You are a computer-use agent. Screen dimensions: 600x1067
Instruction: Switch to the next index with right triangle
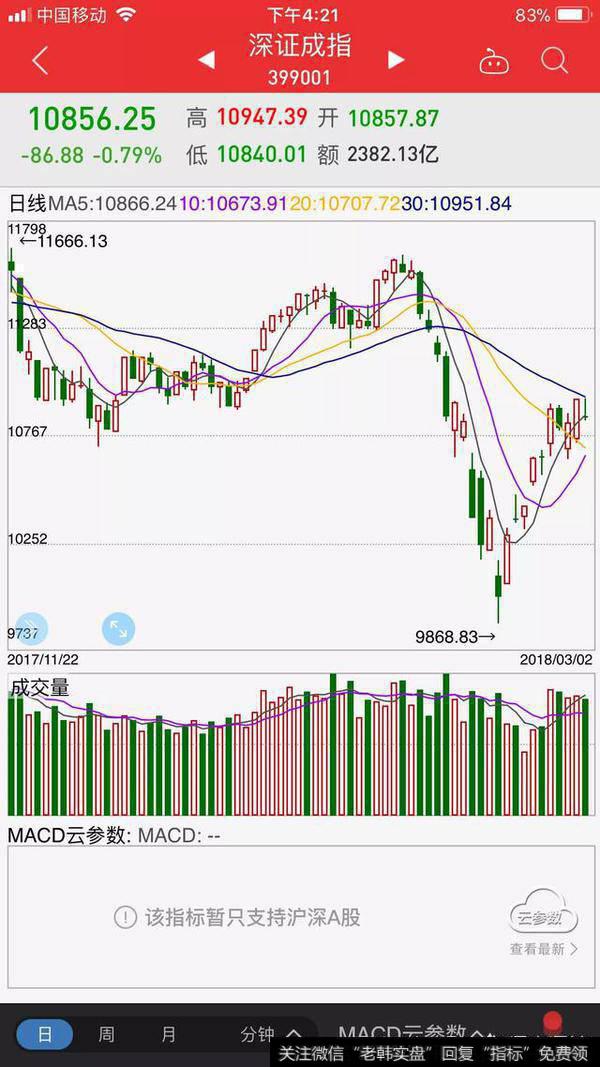[x=396, y=60]
